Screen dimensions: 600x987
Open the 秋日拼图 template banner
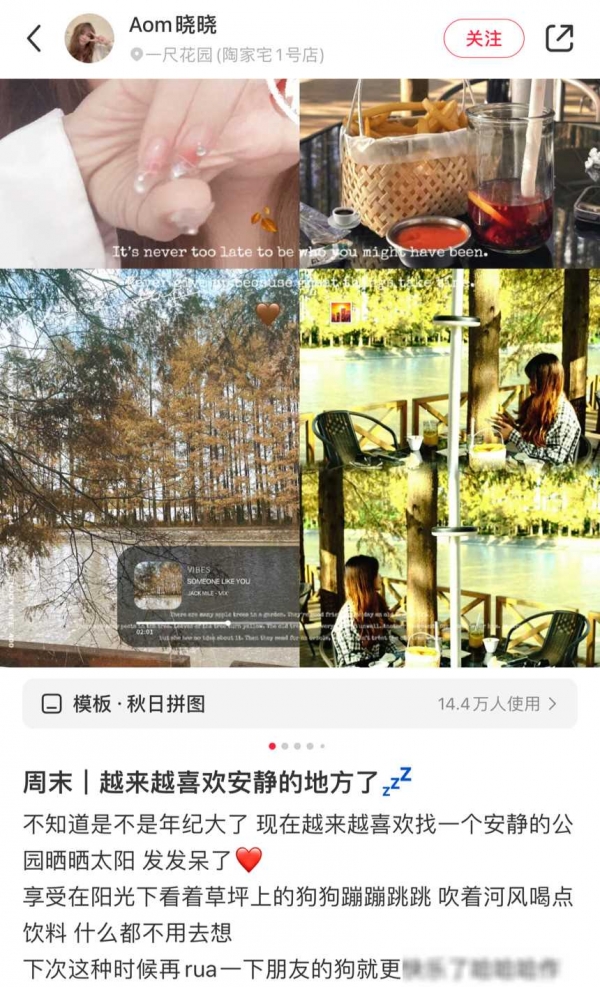[x=300, y=704]
